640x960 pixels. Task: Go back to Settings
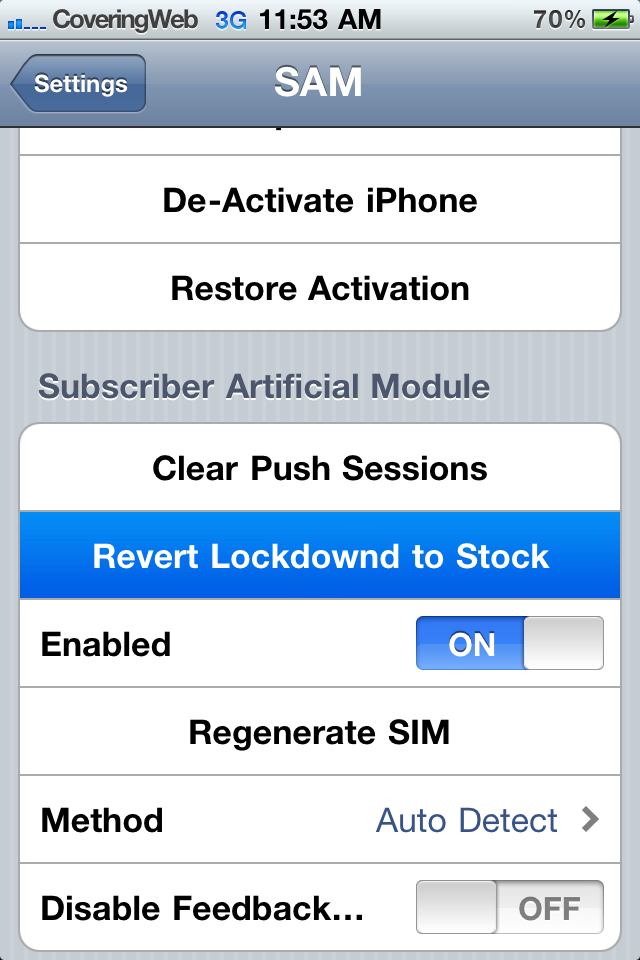80,84
